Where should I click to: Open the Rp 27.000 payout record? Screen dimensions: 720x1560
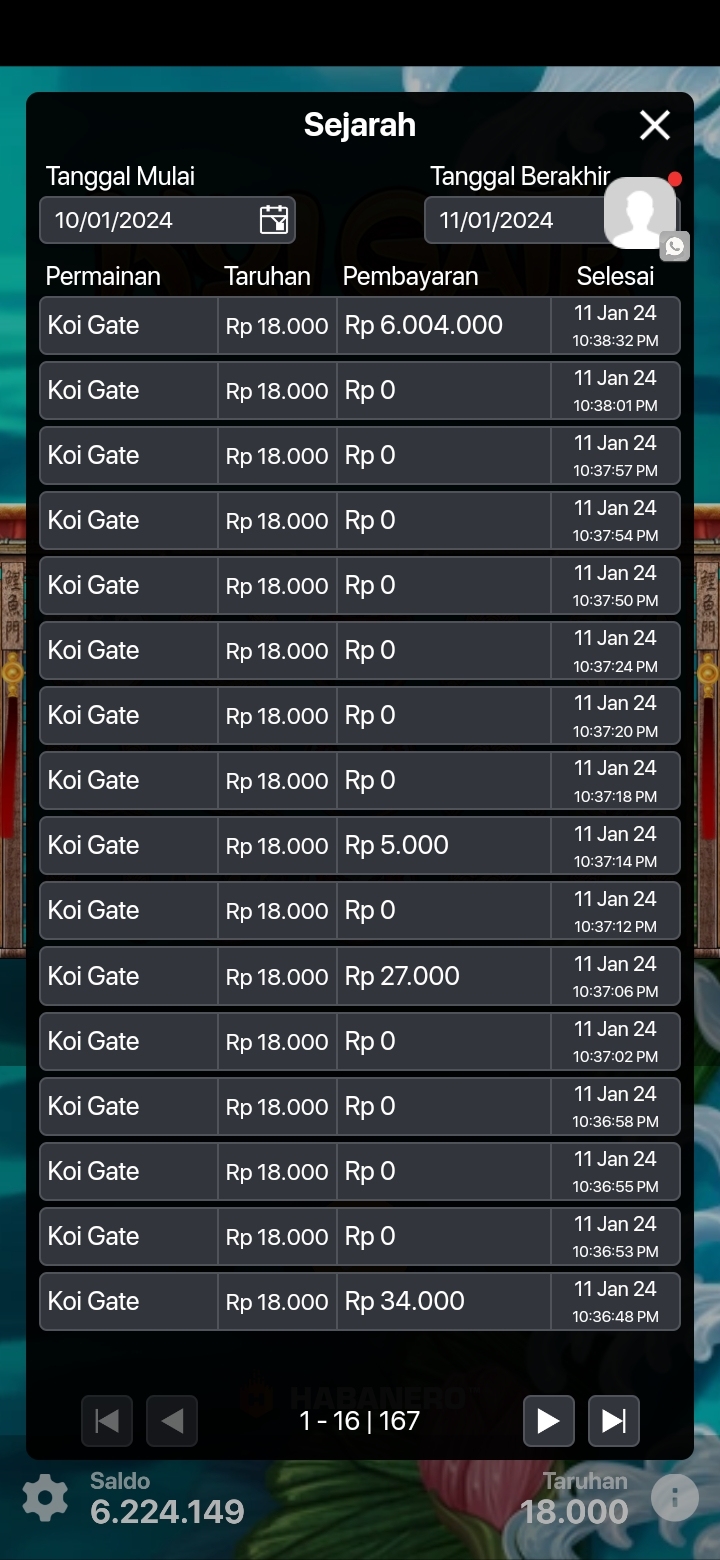coord(360,976)
